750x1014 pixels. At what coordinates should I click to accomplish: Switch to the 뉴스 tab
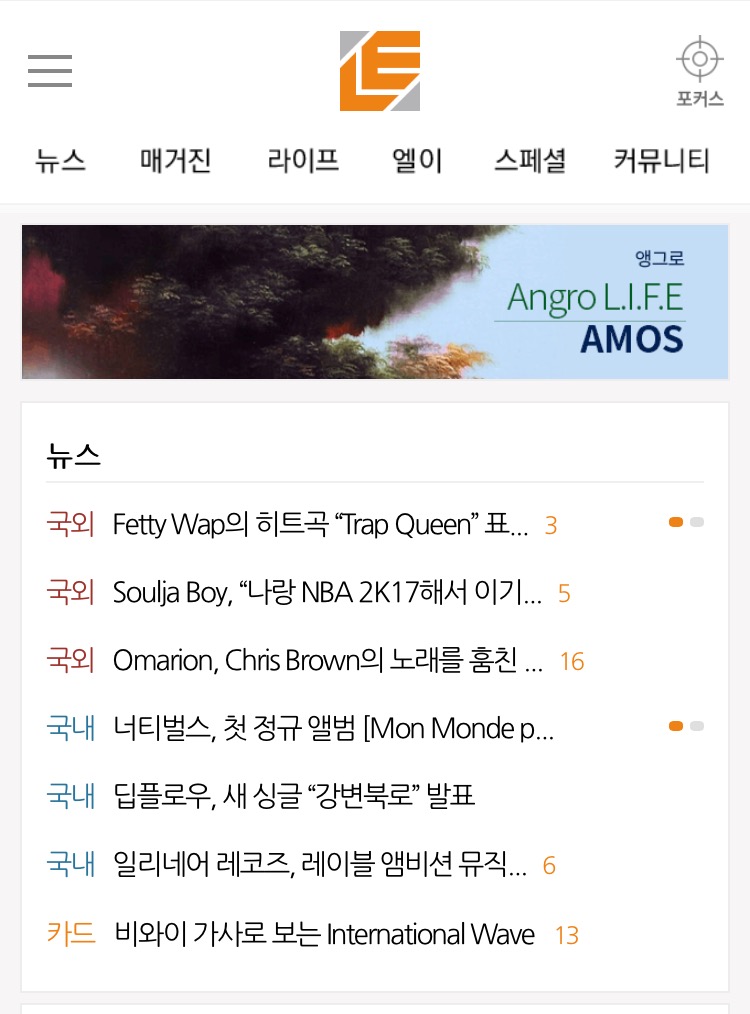(x=60, y=161)
